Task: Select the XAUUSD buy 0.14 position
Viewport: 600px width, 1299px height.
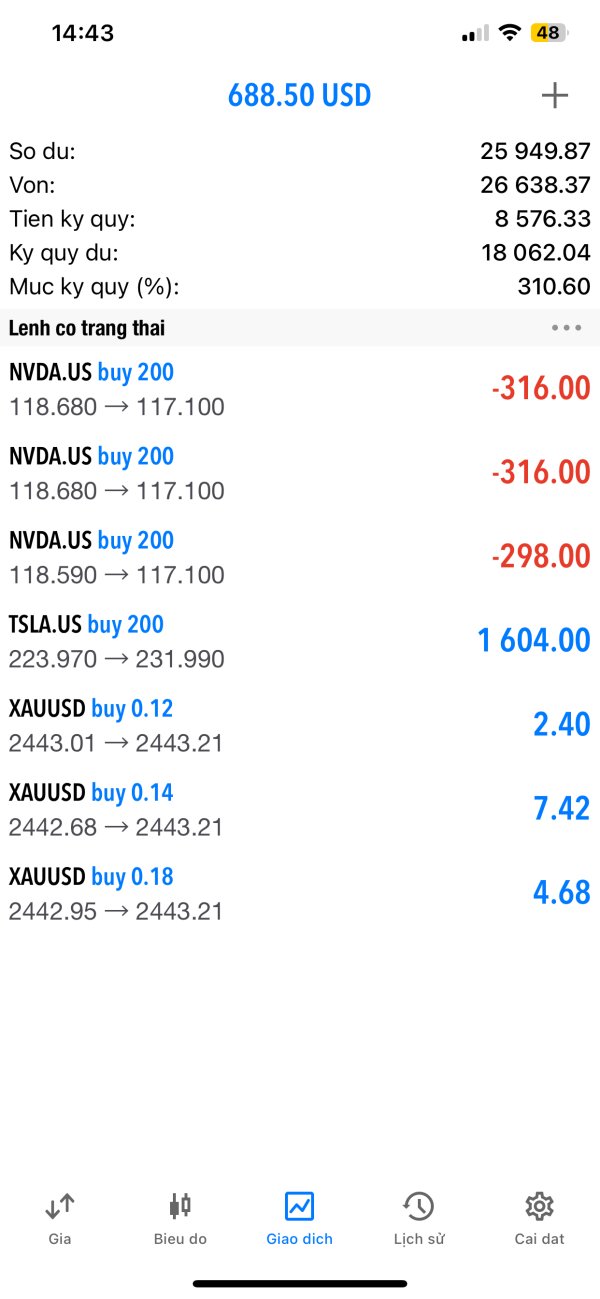Action: [x=300, y=809]
